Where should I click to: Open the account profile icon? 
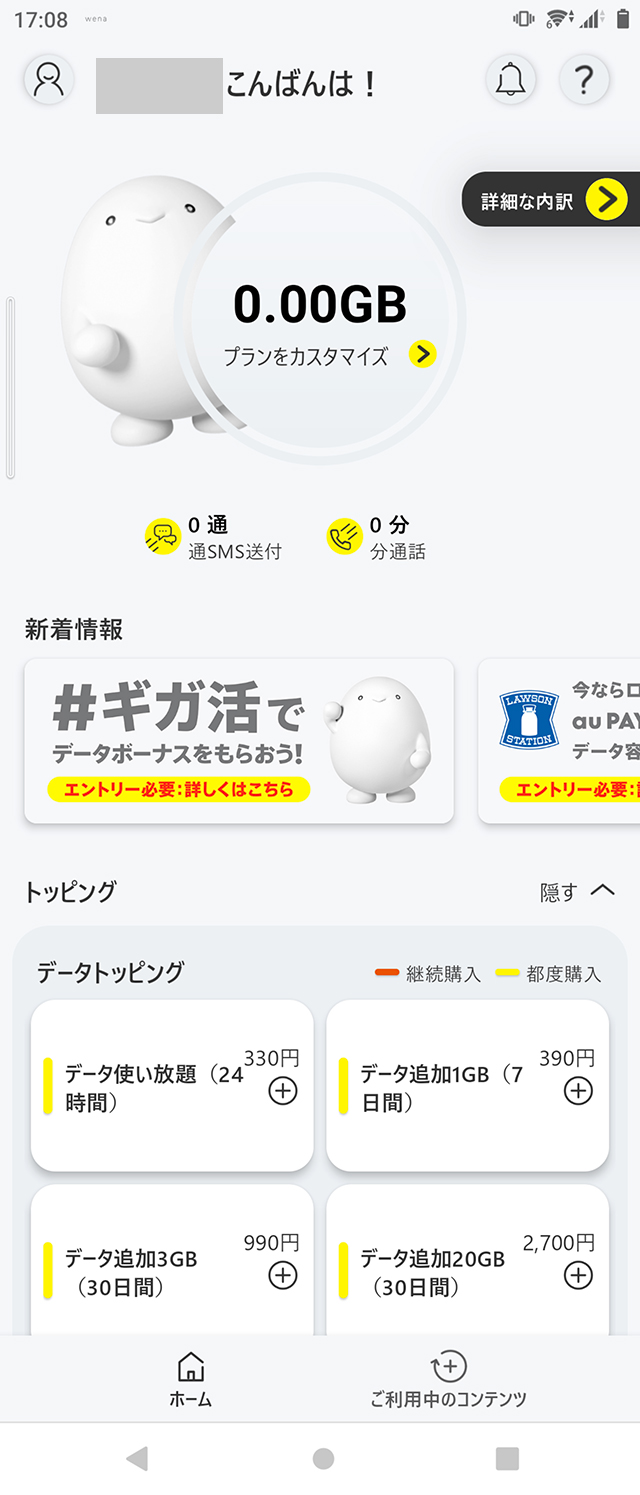48,79
